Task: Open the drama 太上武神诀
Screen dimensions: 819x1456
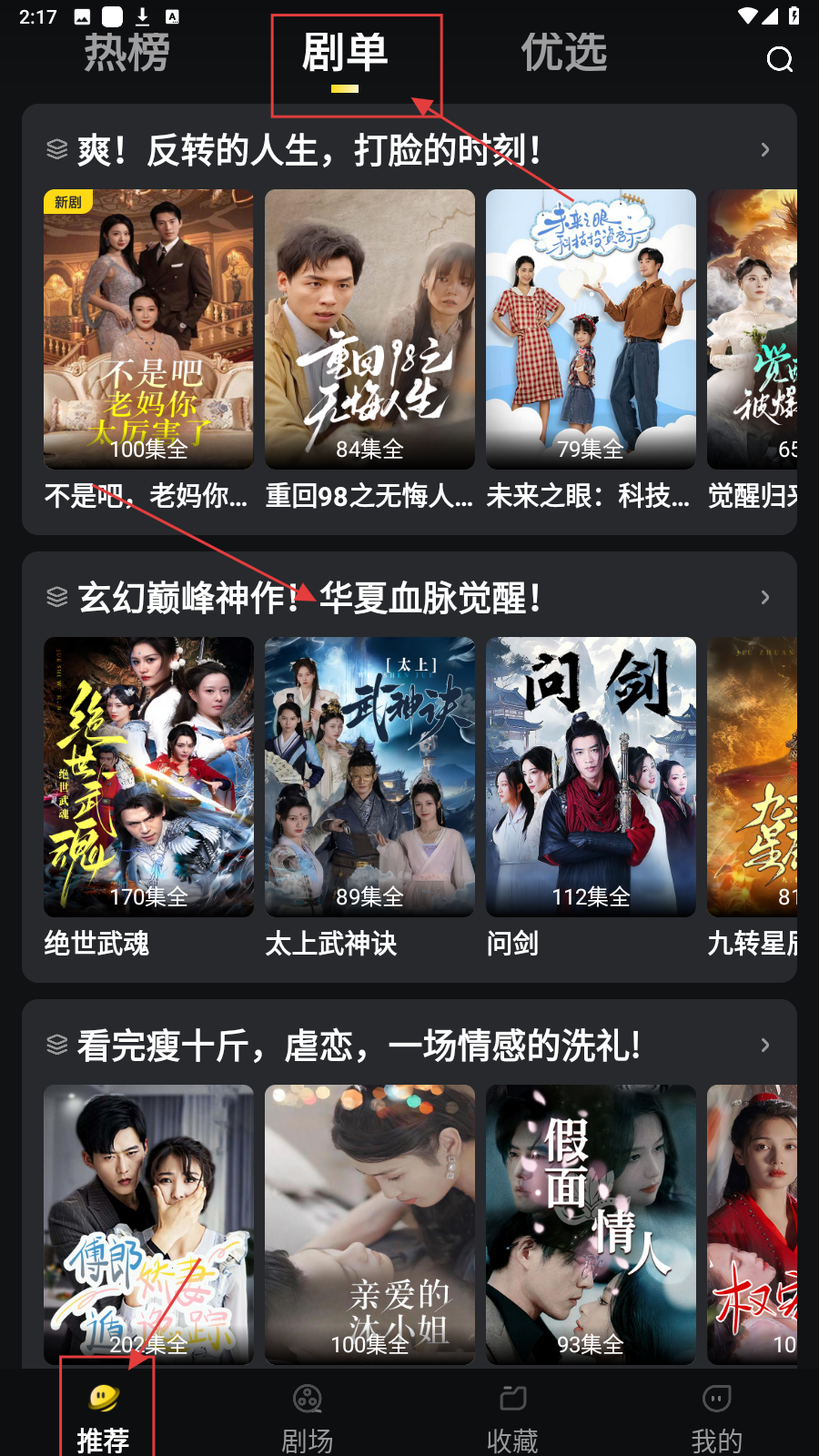Action: click(369, 777)
